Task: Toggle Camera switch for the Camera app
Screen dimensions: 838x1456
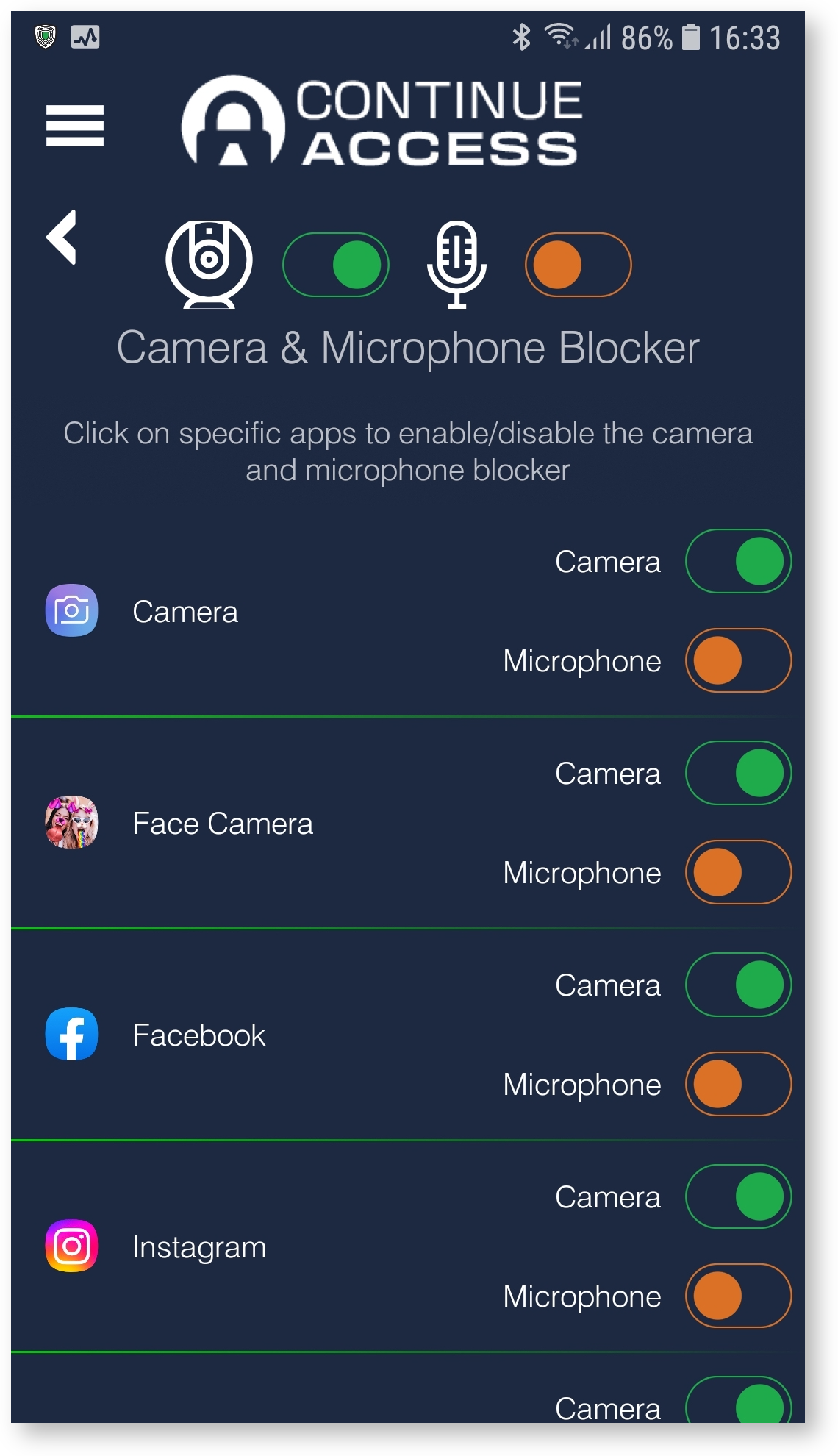Action: click(x=738, y=561)
